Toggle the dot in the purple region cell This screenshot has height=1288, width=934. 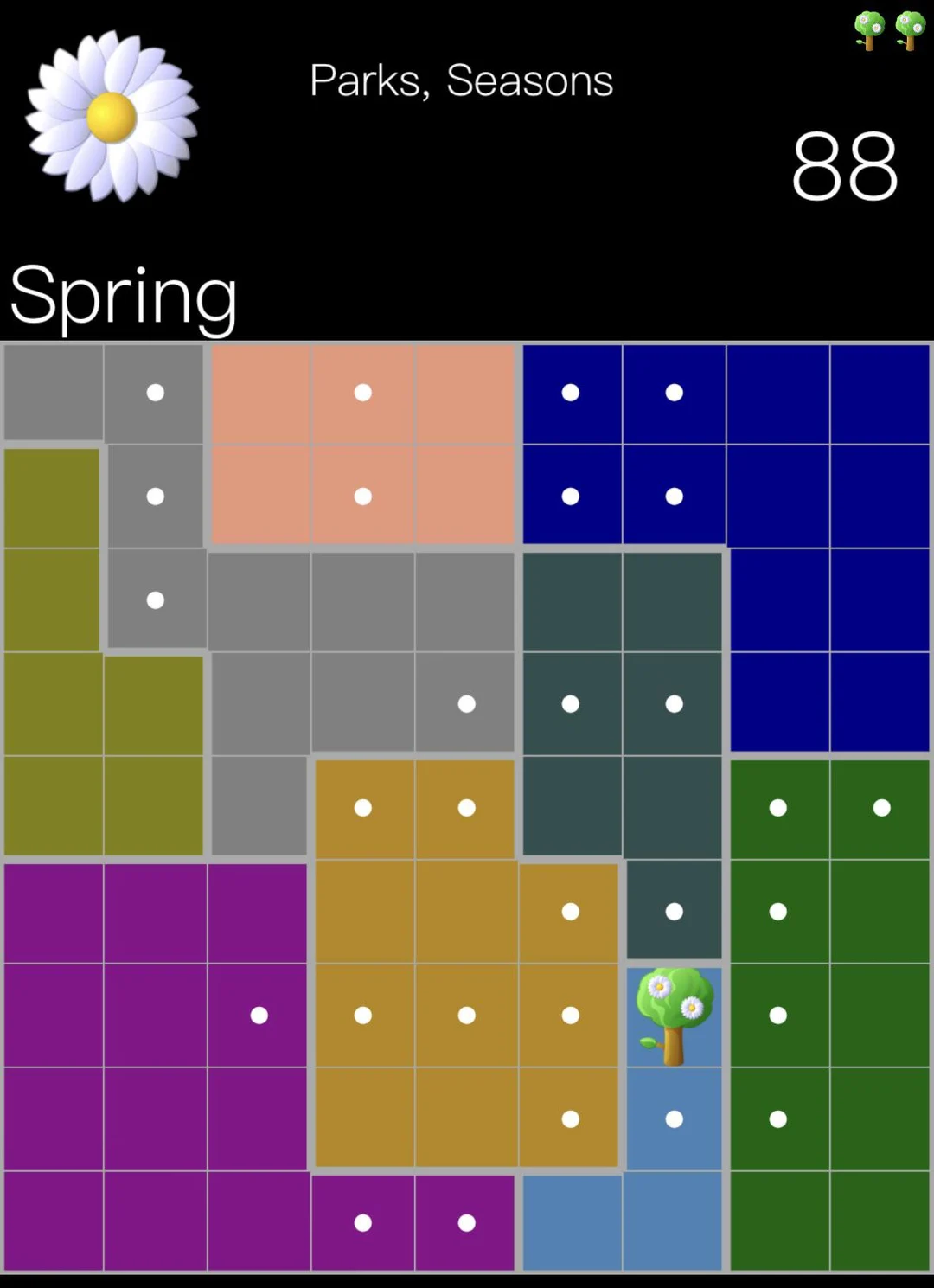tap(258, 1016)
